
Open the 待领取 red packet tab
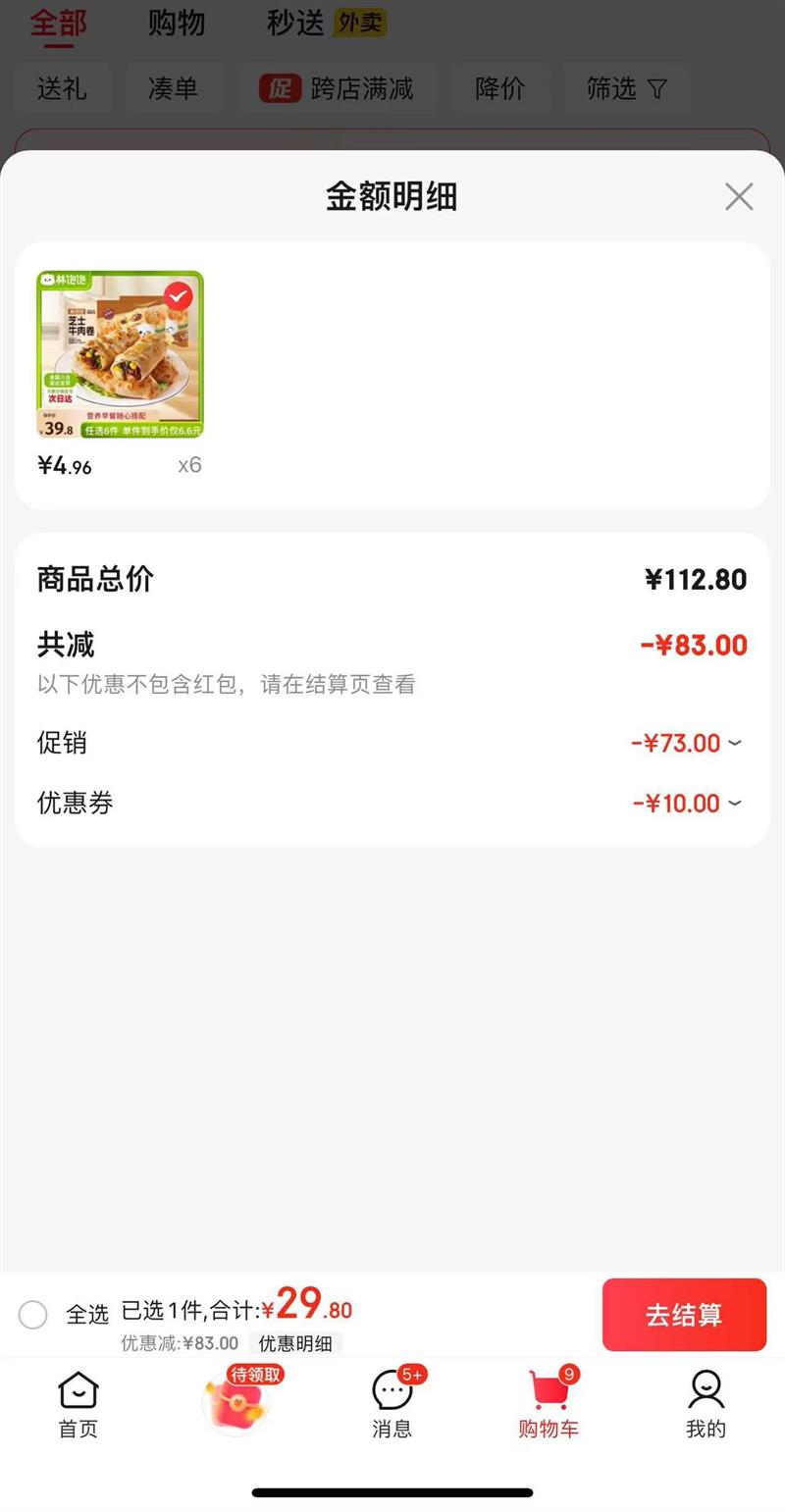click(x=237, y=1401)
